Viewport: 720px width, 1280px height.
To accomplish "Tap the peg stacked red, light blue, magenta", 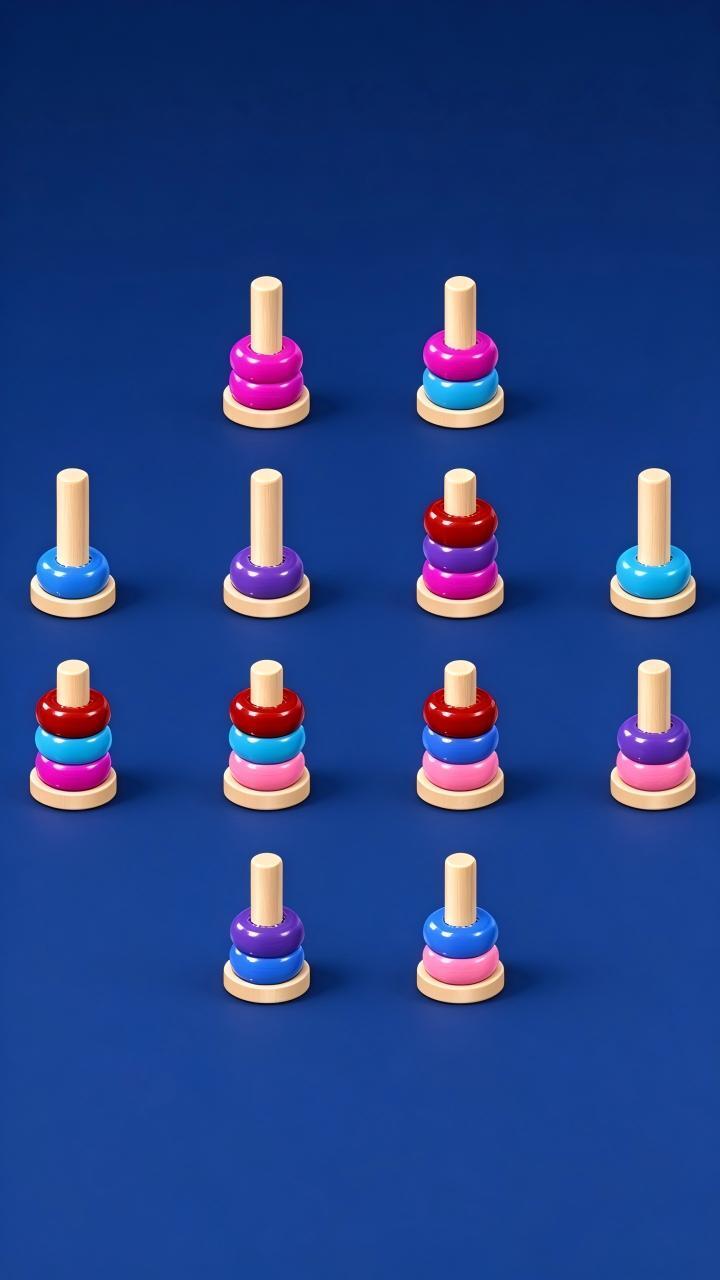I will pyautogui.click(x=73, y=734).
